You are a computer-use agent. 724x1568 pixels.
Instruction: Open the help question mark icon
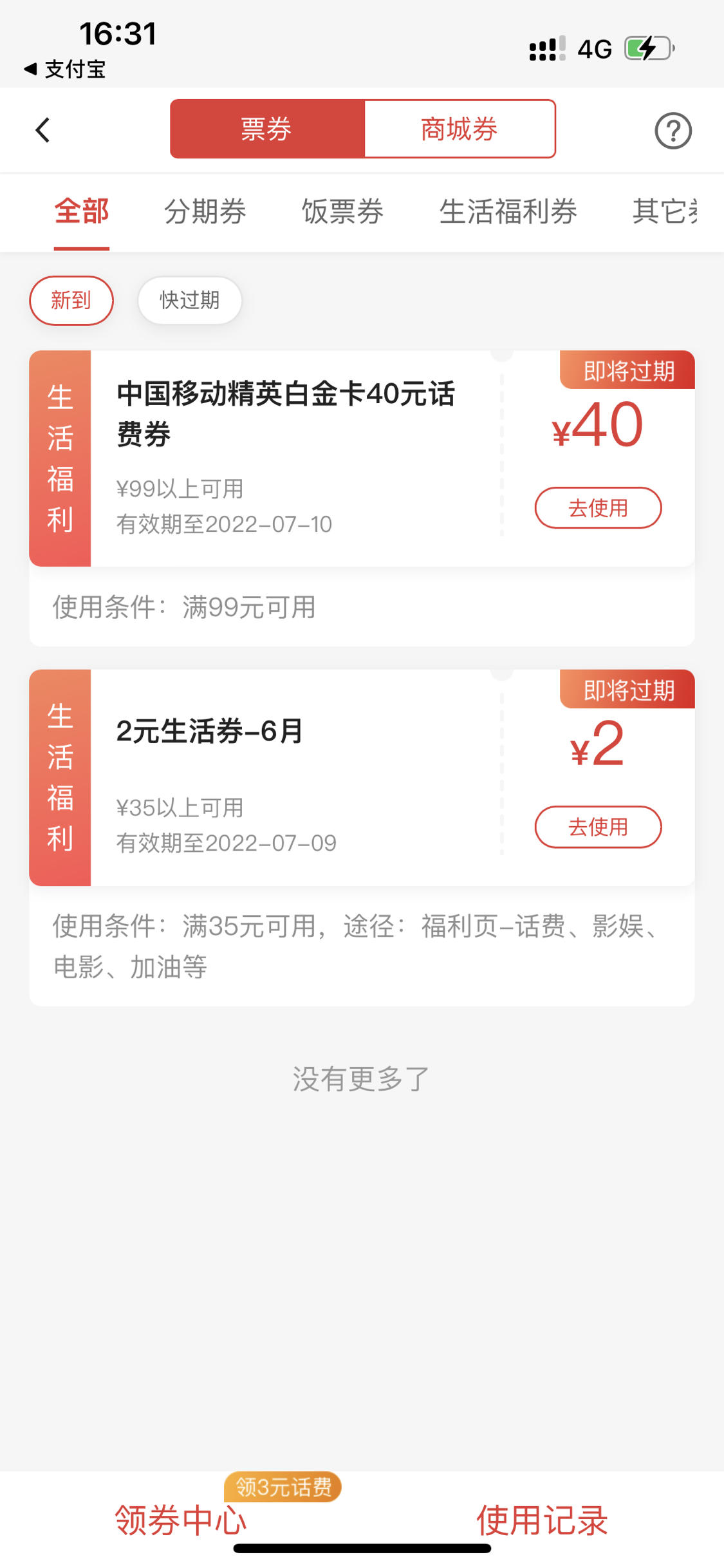click(673, 131)
